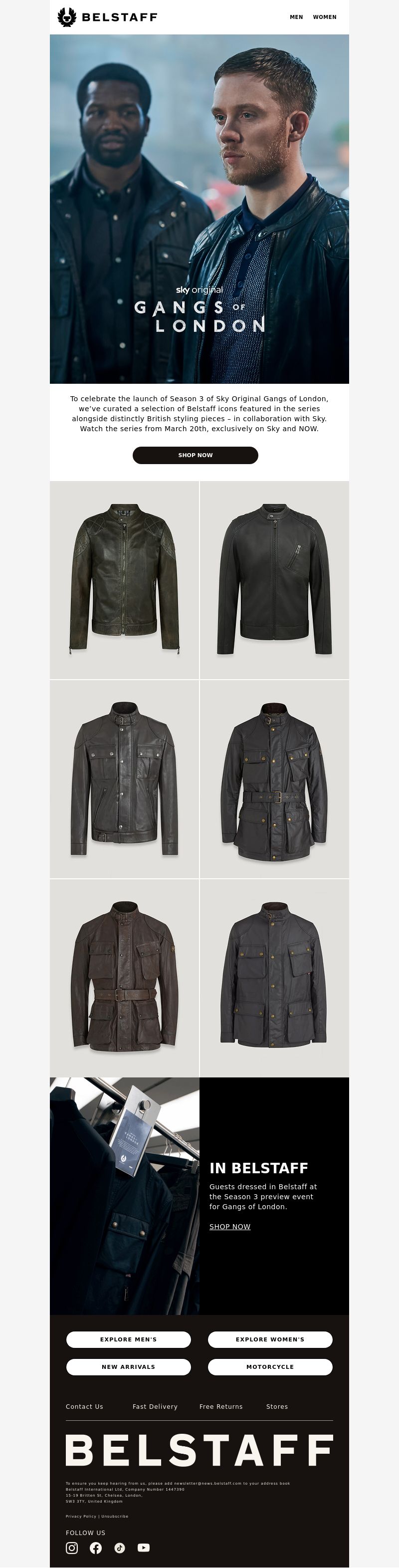Tap the Explore Men's button

[128, 1339]
